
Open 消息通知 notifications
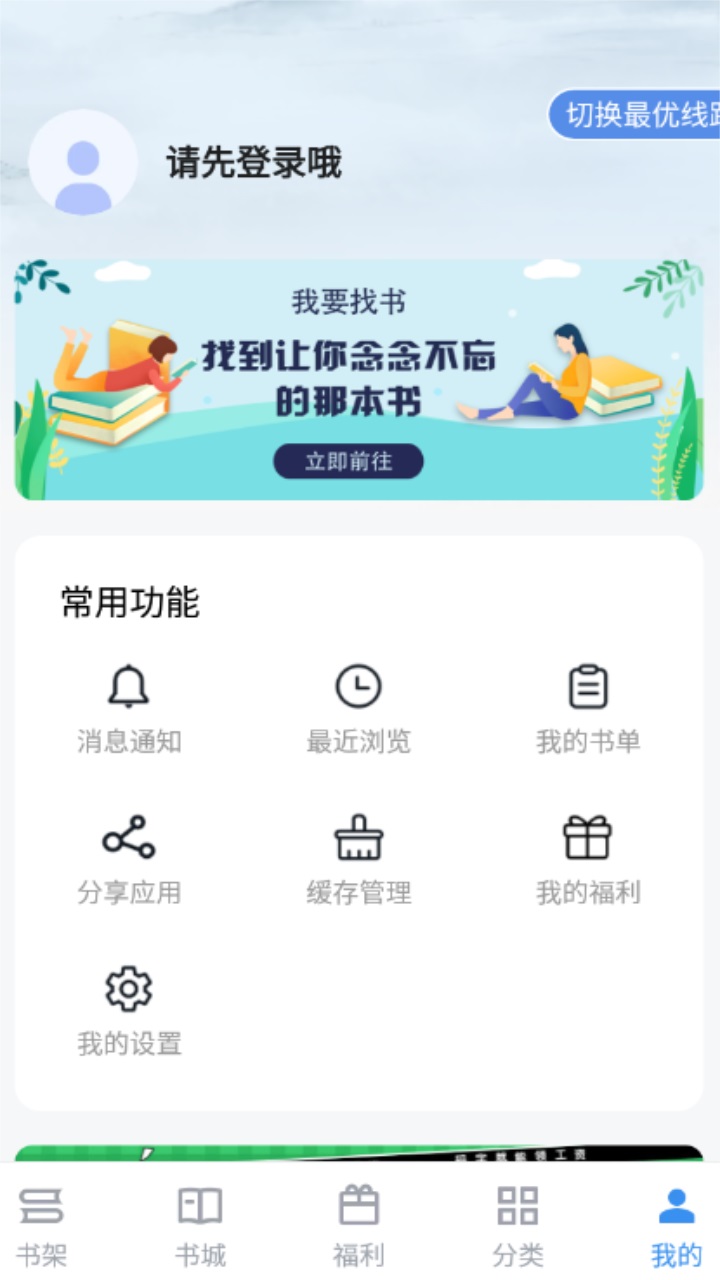(129, 709)
